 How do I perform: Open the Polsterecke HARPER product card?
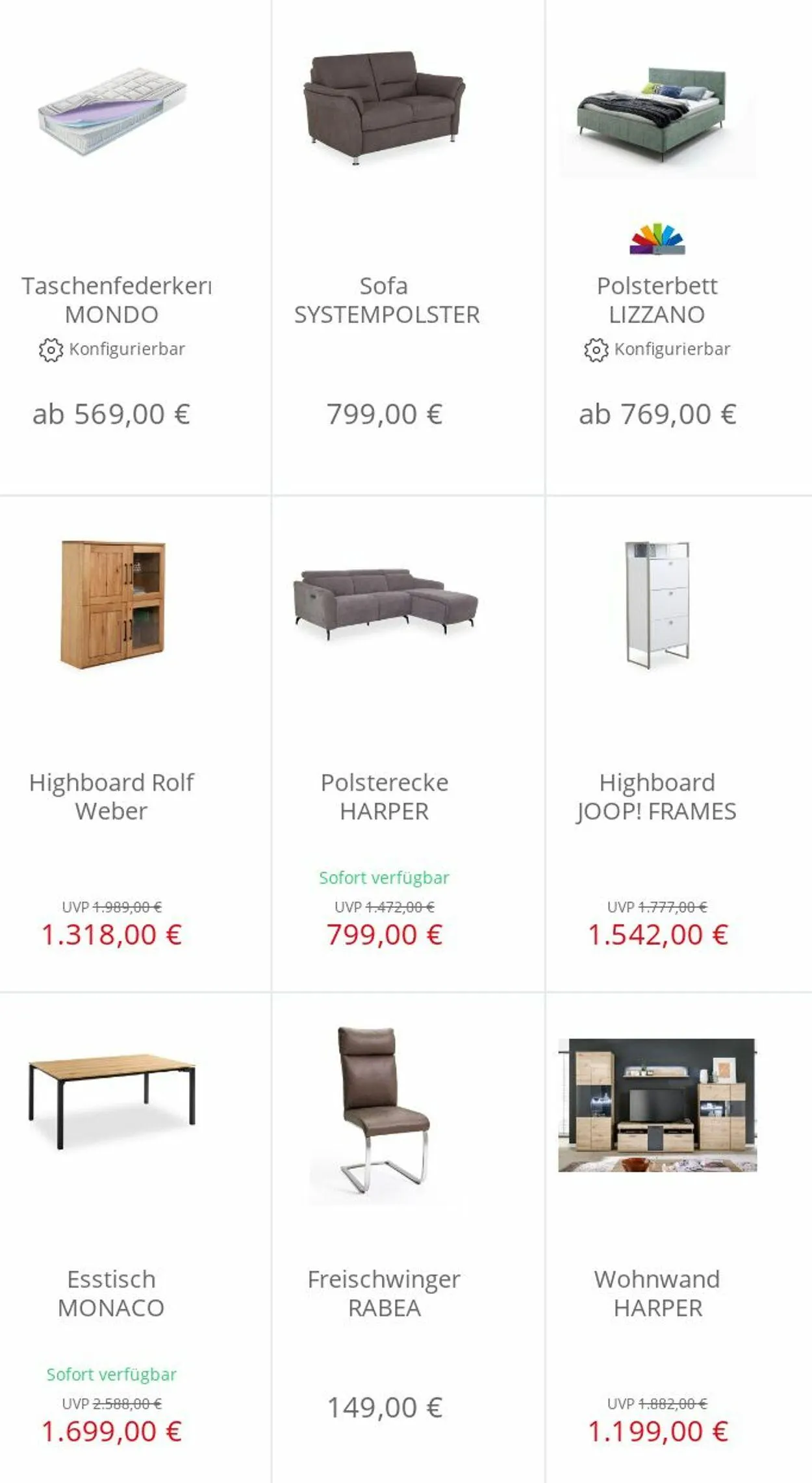pyautogui.click(x=408, y=744)
